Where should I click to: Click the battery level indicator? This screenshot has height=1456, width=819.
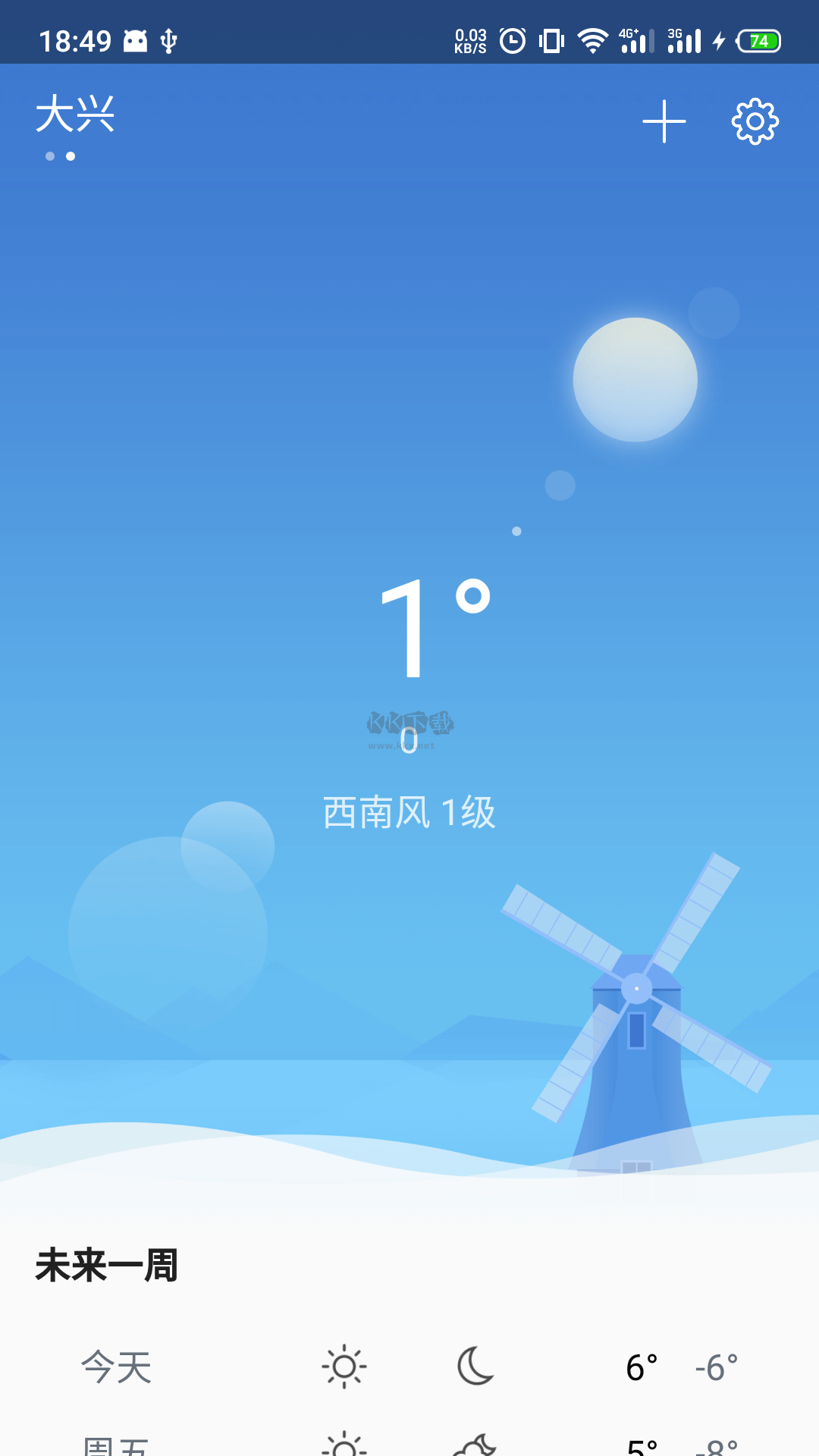(758, 42)
